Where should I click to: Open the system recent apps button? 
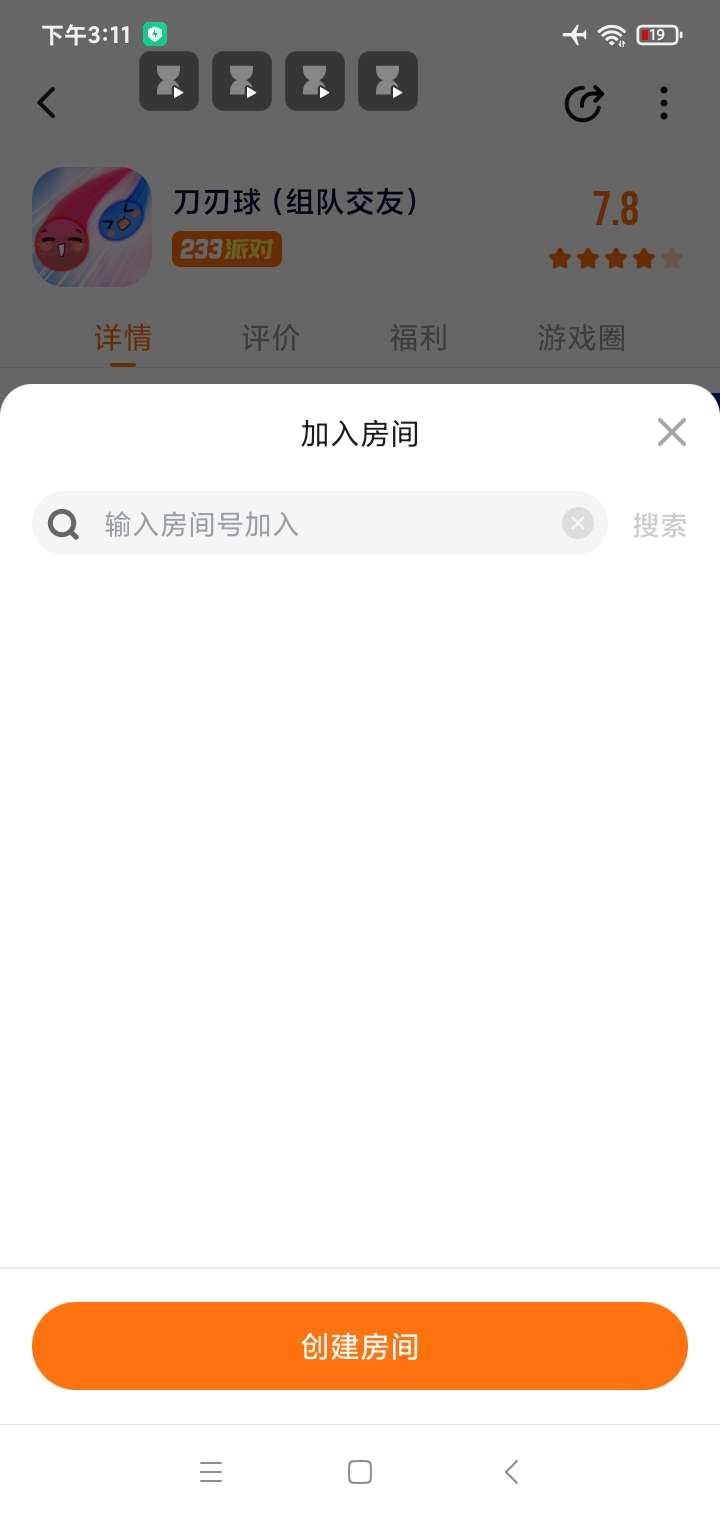(211, 1472)
